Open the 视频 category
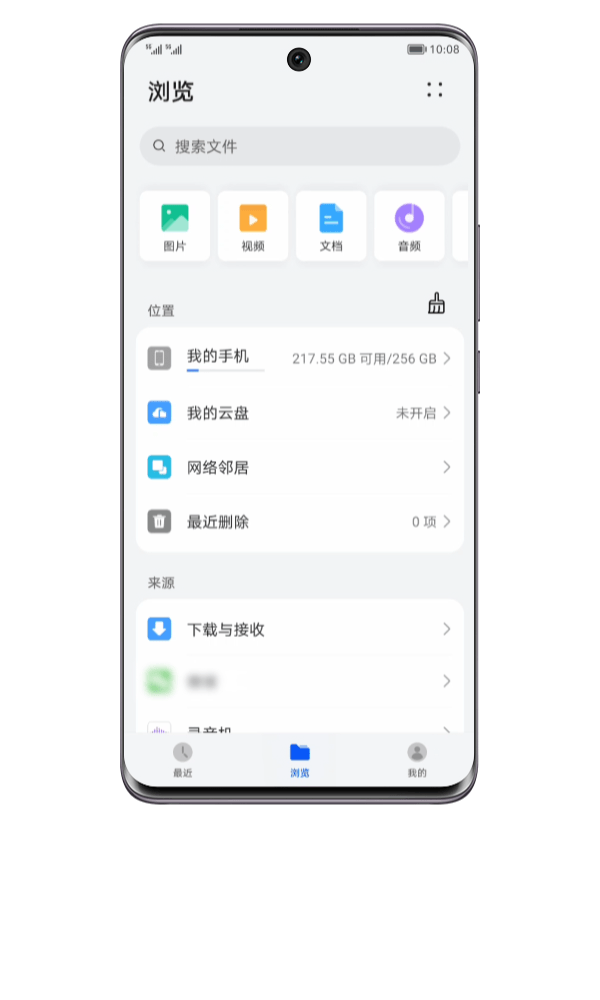The image size is (600, 1000). click(253, 226)
